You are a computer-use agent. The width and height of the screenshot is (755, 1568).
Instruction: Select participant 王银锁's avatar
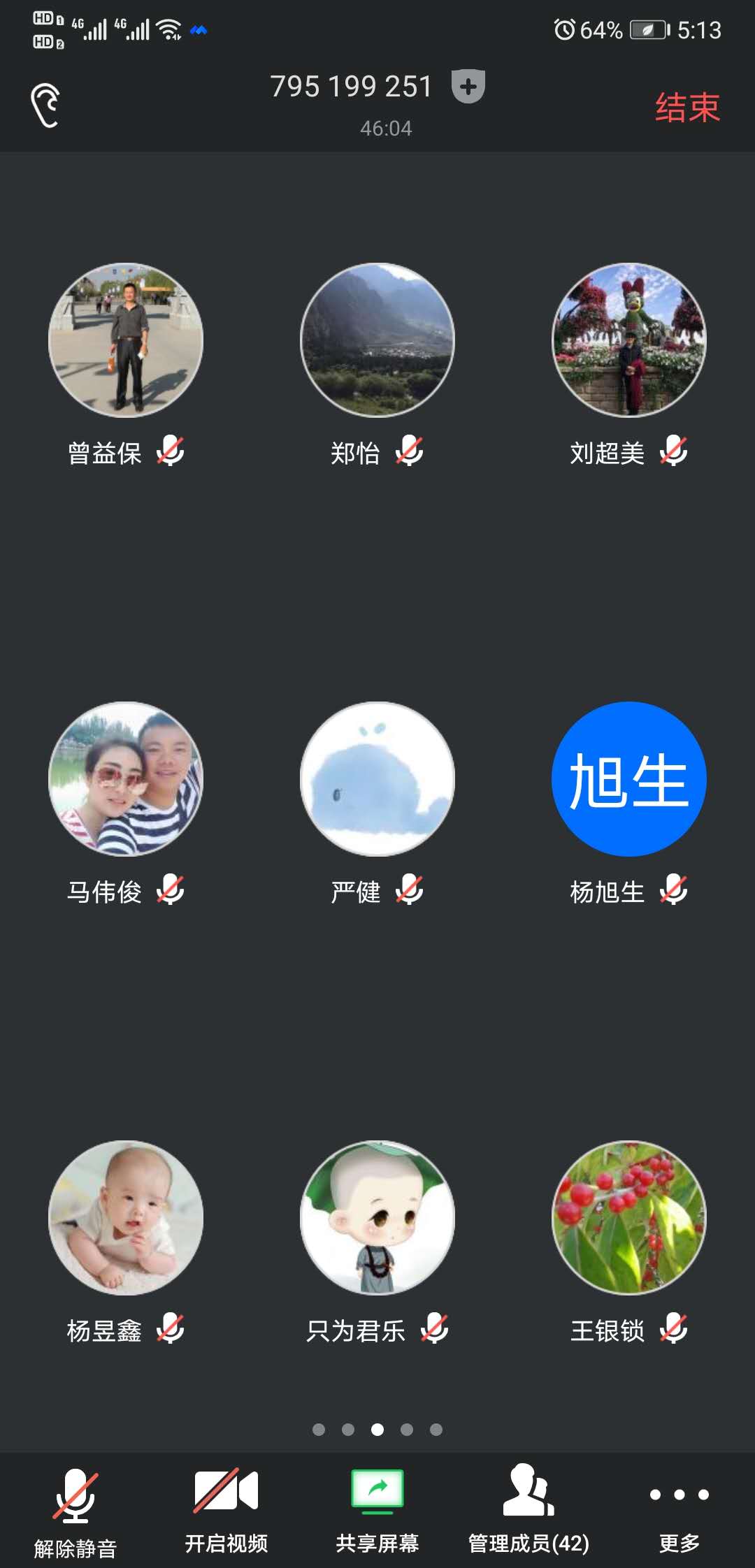[629, 1218]
